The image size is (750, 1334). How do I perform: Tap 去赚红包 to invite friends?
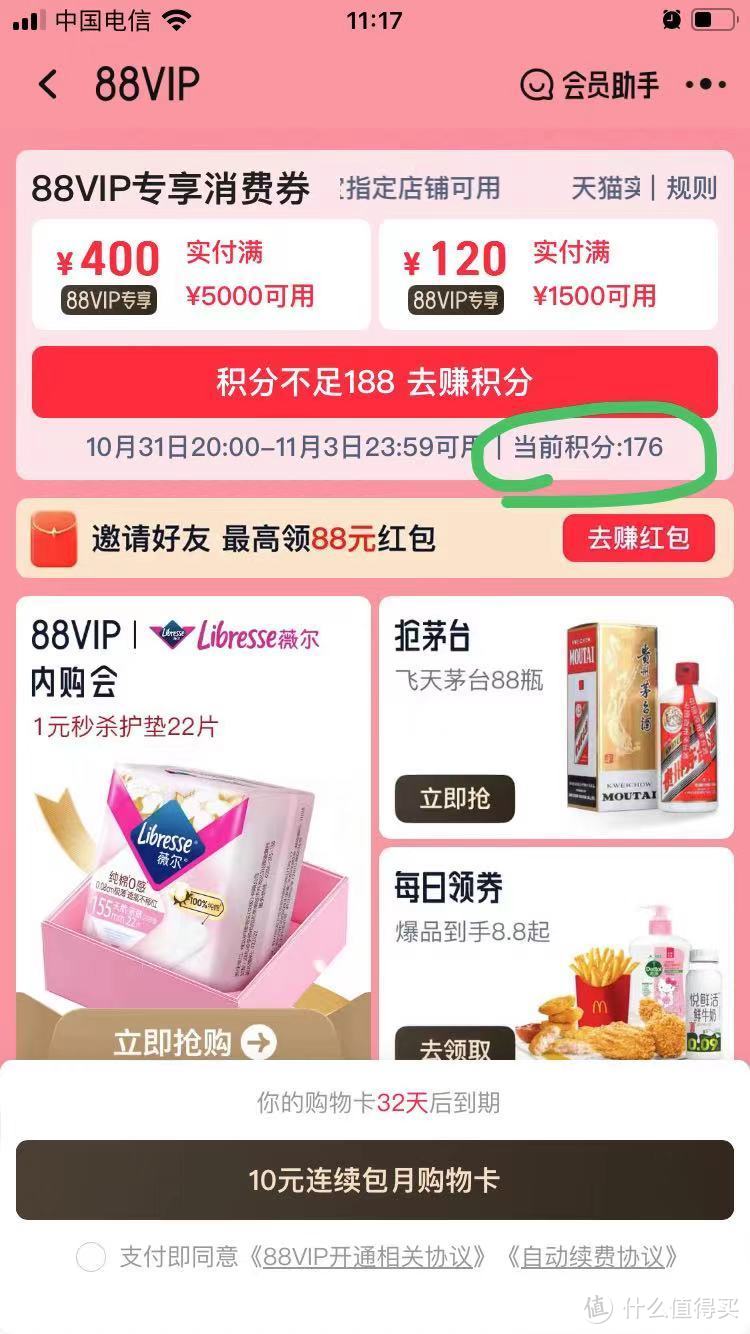[x=638, y=539]
